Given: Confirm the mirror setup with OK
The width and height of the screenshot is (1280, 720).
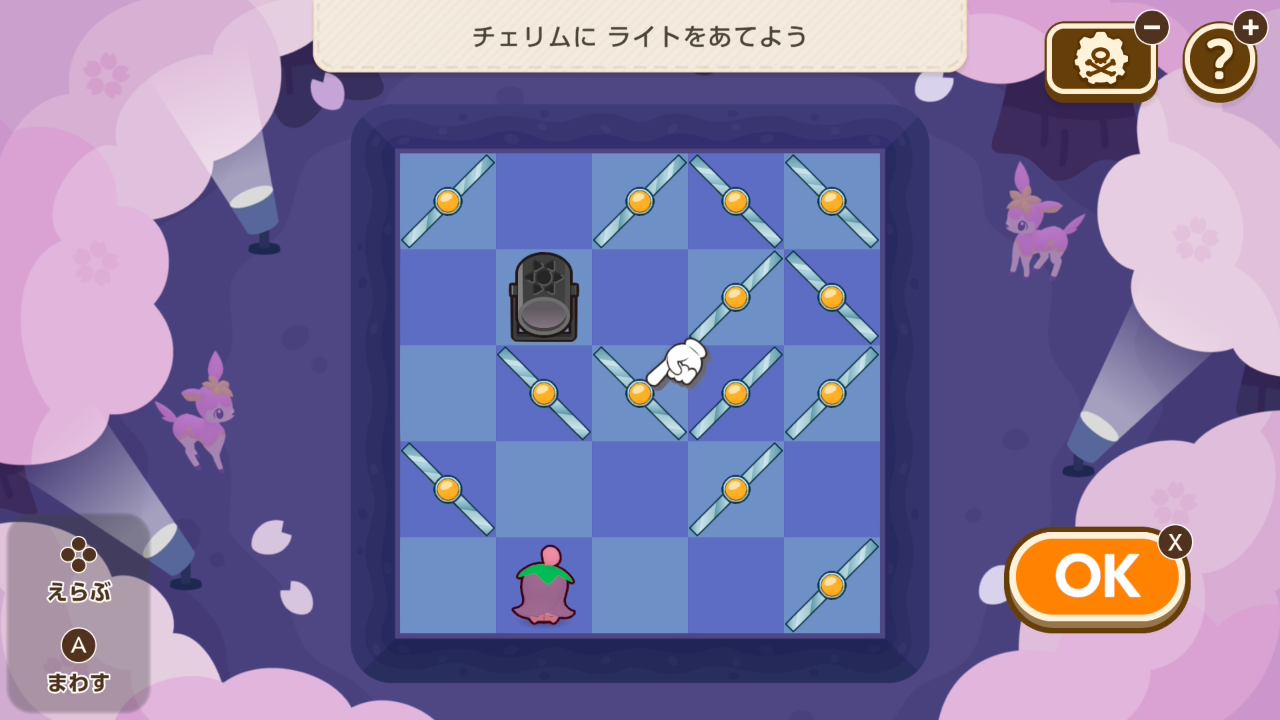Looking at the screenshot, I should pyautogui.click(x=1096, y=577).
